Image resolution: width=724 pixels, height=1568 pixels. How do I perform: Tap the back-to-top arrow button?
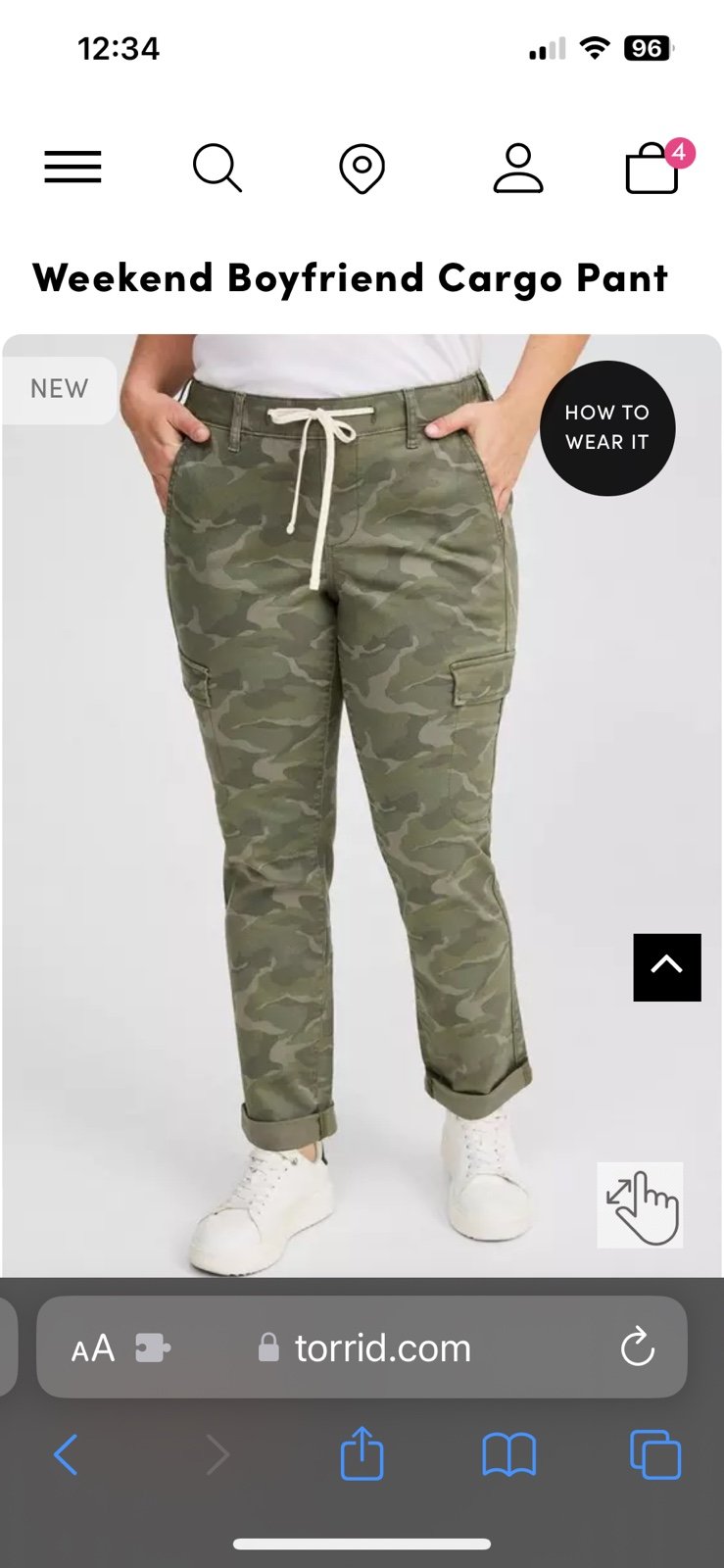(667, 967)
